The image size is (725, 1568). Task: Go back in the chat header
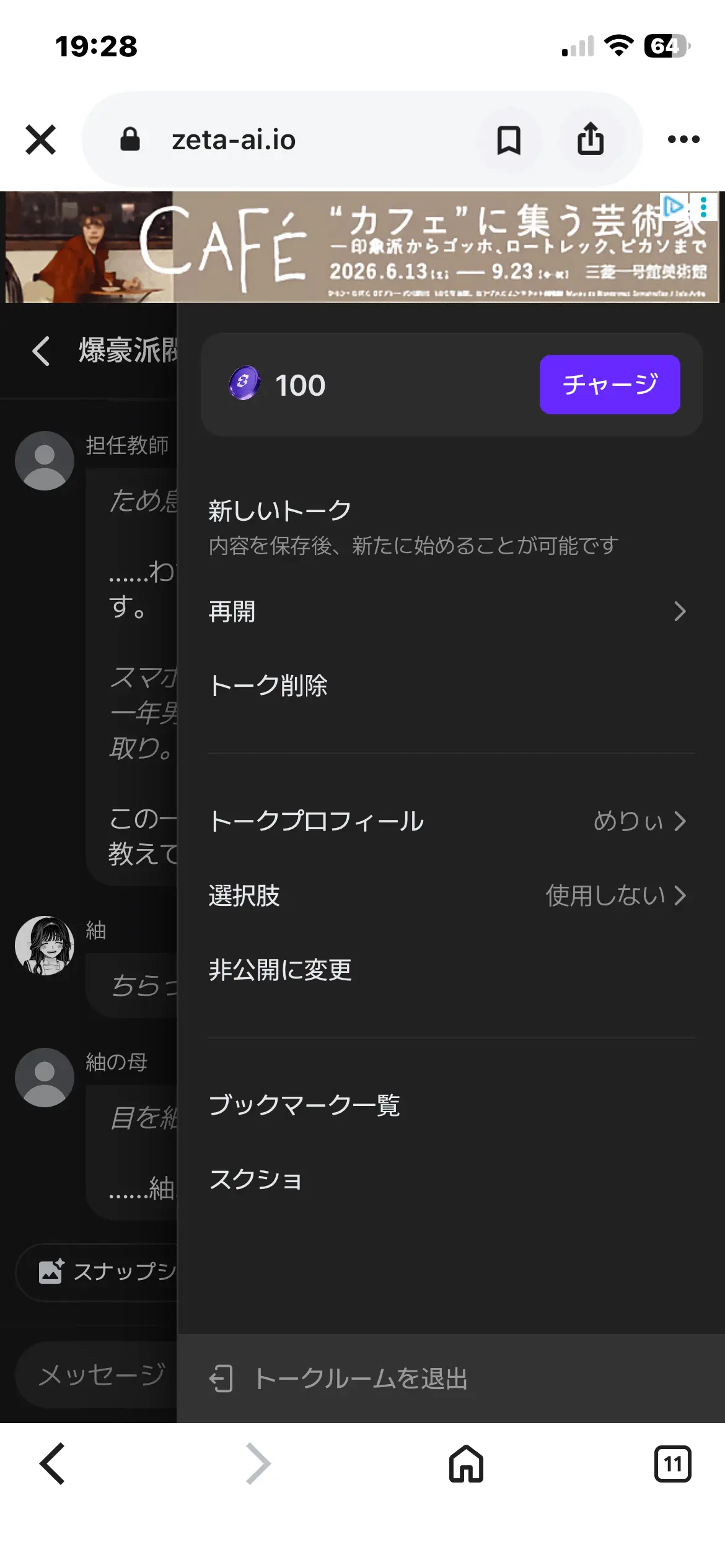(x=42, y=351)
